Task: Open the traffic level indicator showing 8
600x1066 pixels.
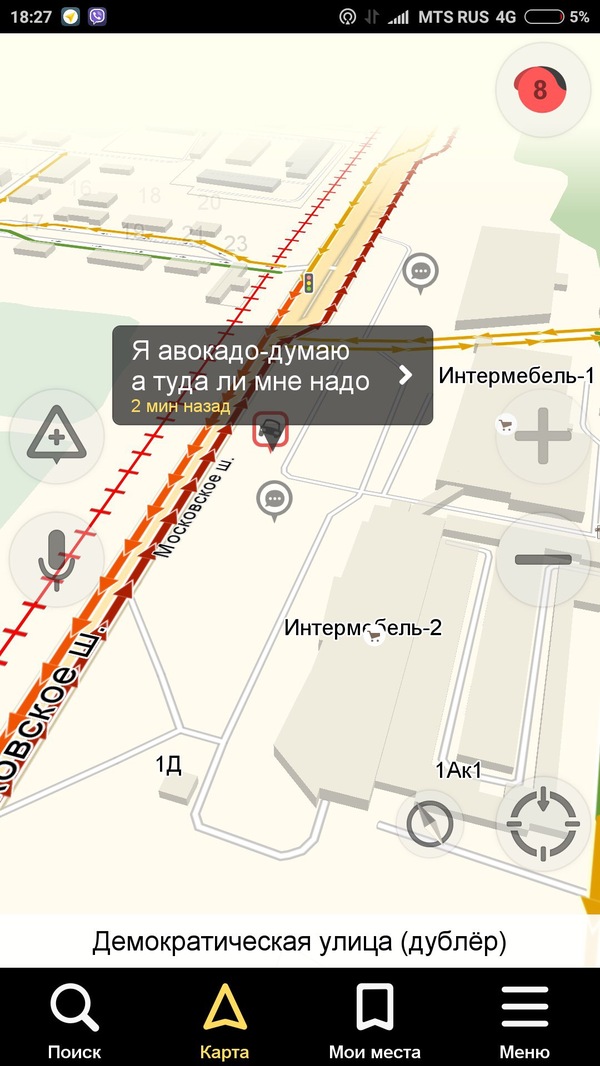Action: point(541,89)
